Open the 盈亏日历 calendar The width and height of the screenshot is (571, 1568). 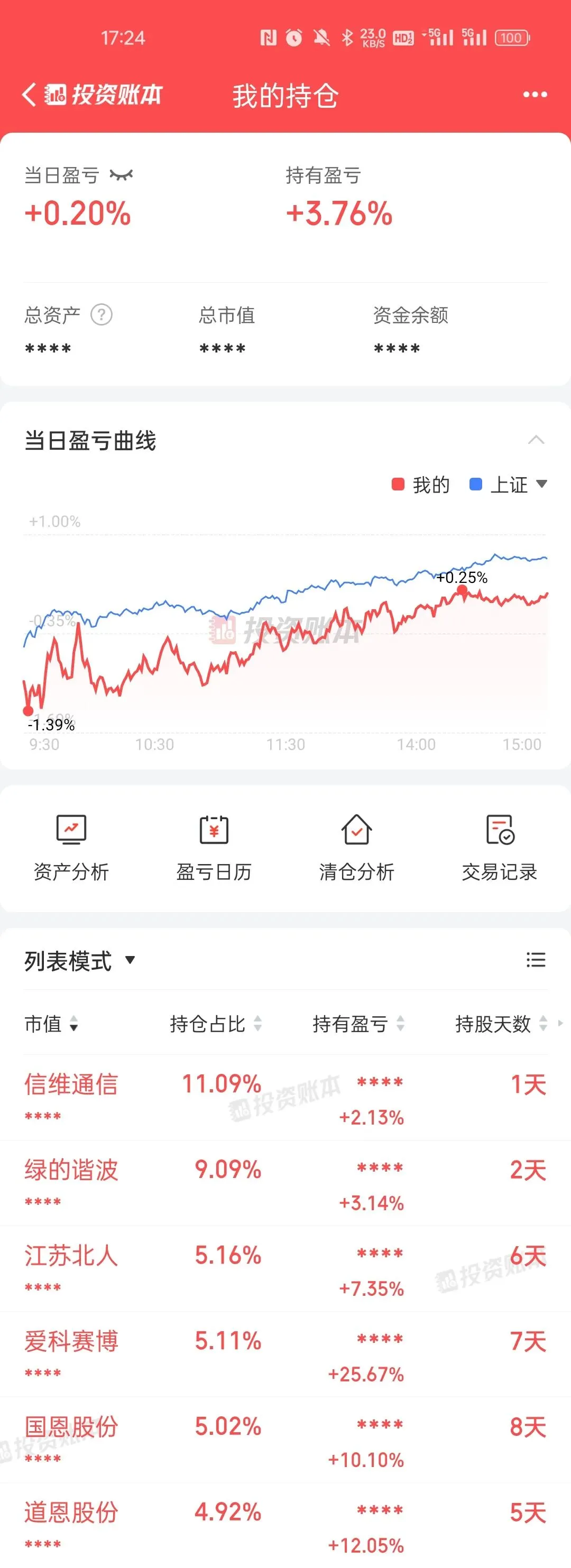214,848
